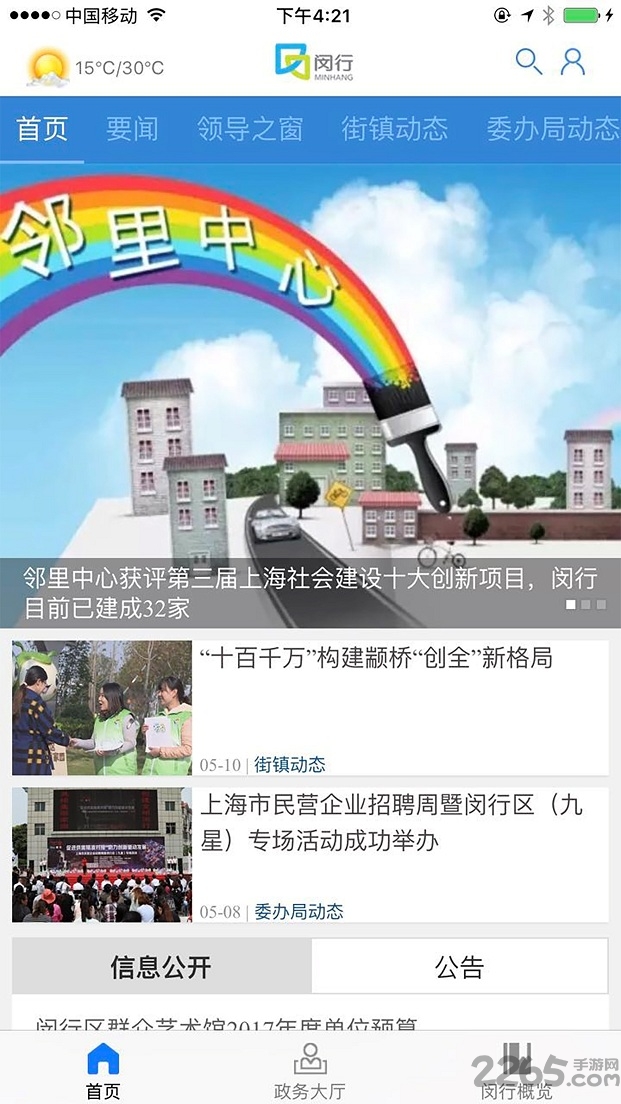The height and width of the screenshot is (1104, 621).
Task: Select the 街镇动态 top tab
Action: pos(394,129)
